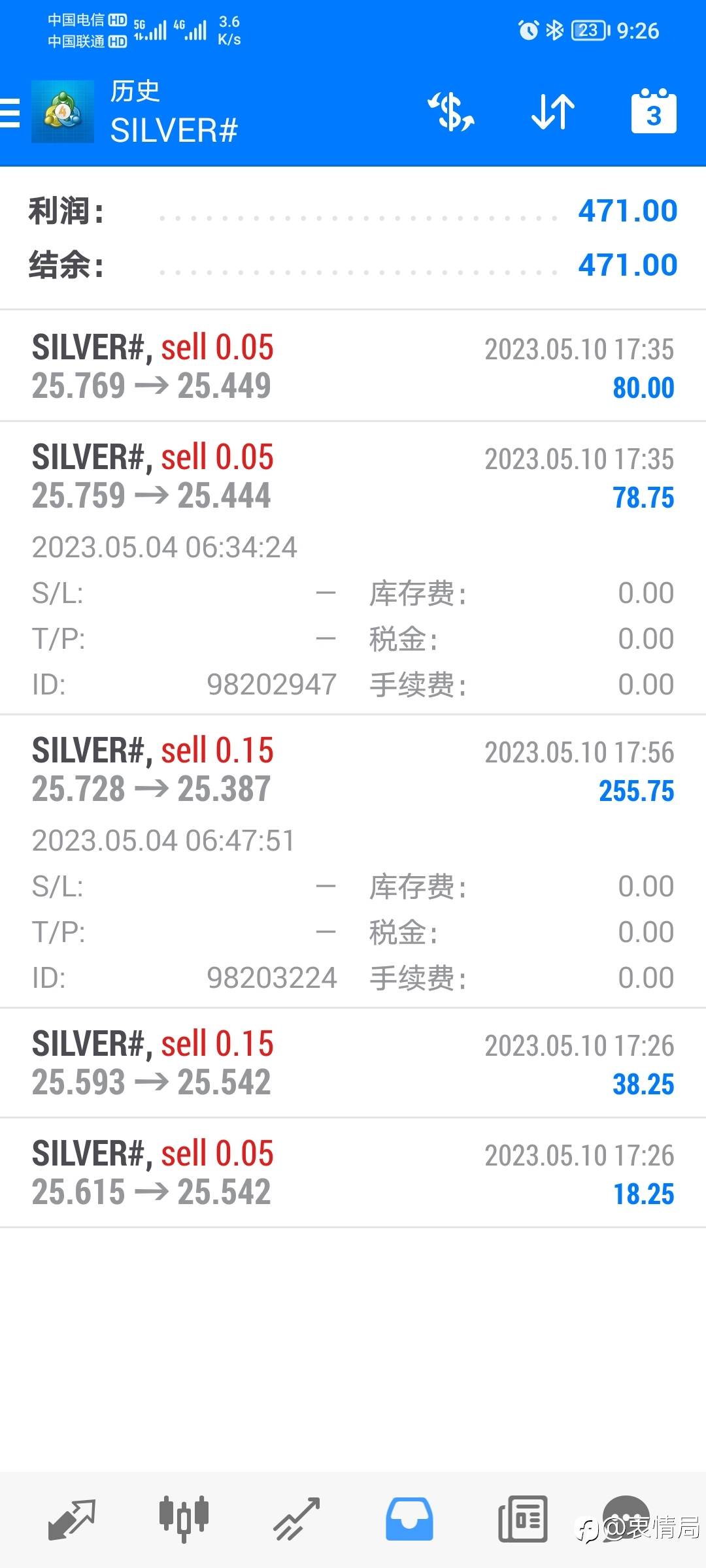706x1568 pixels.
Task: Expand the sell 0.05 trade at 25.769
Action: click(x=353, y=366)
